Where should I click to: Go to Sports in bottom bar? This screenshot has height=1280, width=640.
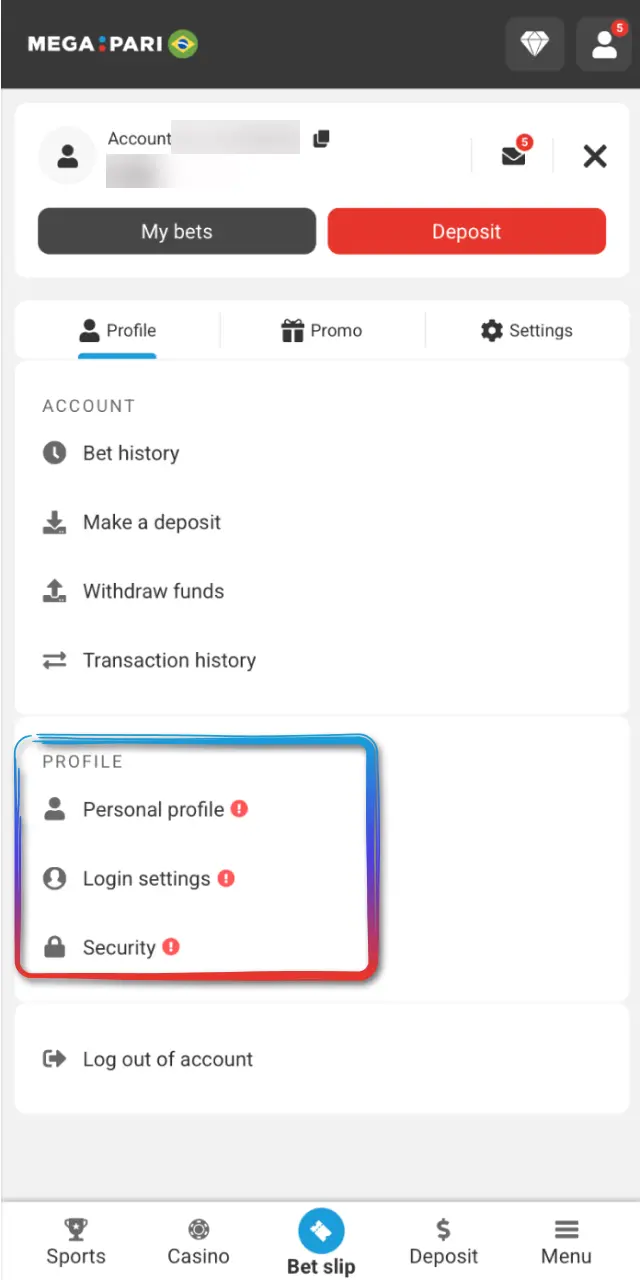point(76,1242)
